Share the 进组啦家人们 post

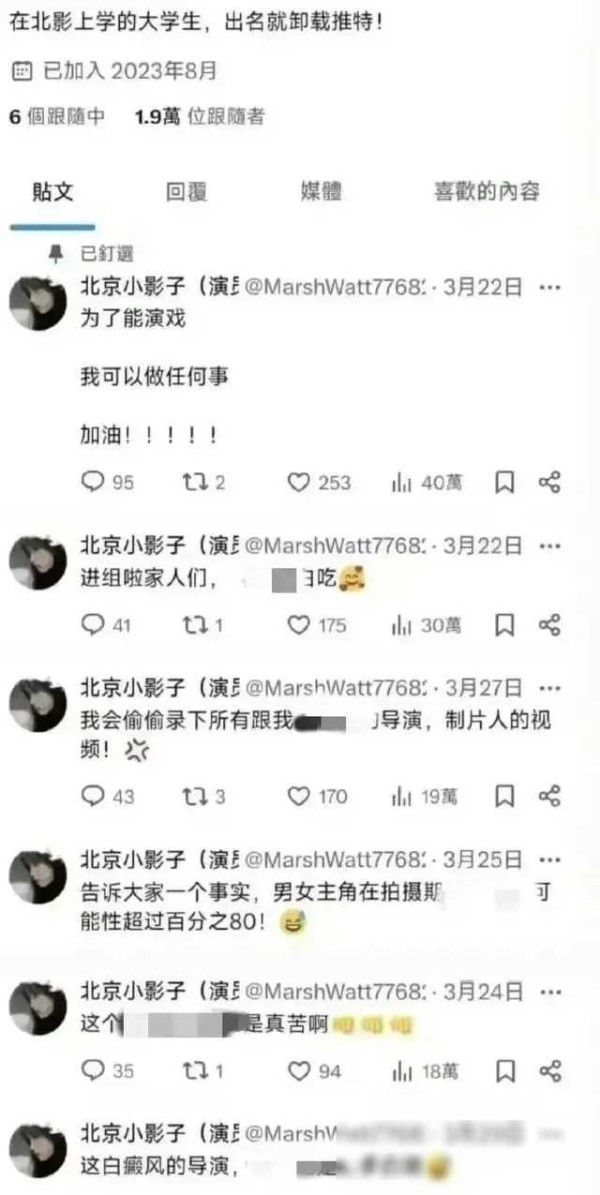click(549, 626)
